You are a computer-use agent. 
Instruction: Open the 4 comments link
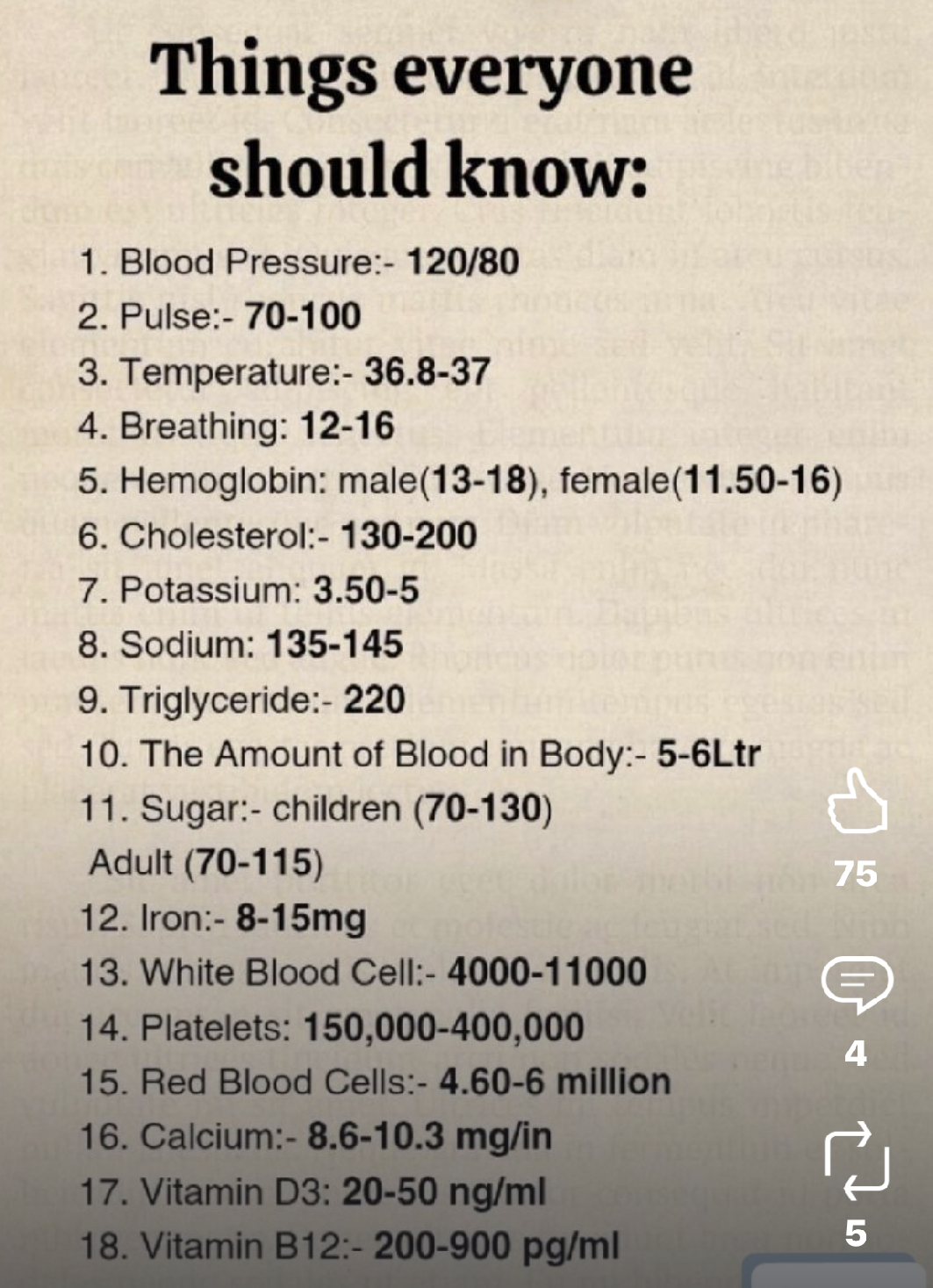coord(858,1050)
